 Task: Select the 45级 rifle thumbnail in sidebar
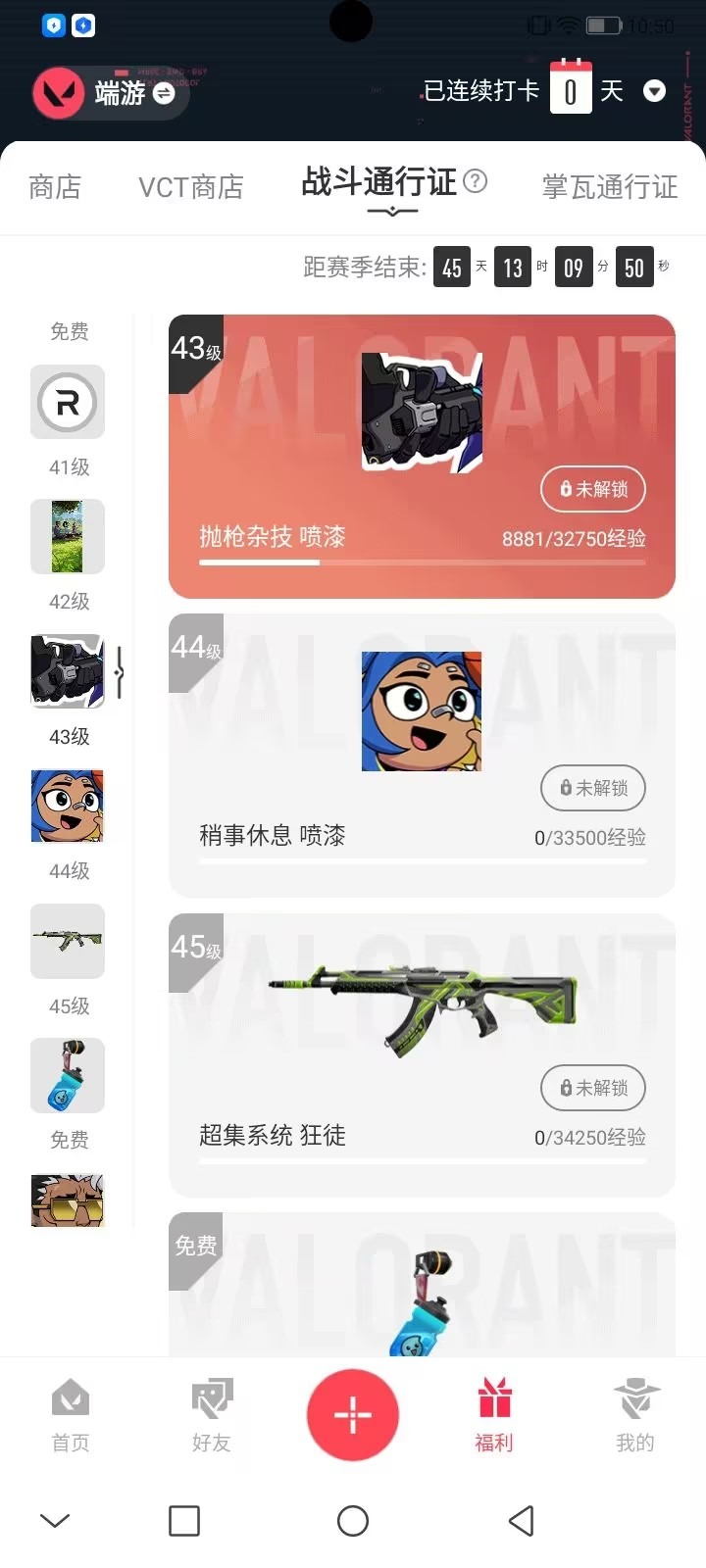point(68,941)
